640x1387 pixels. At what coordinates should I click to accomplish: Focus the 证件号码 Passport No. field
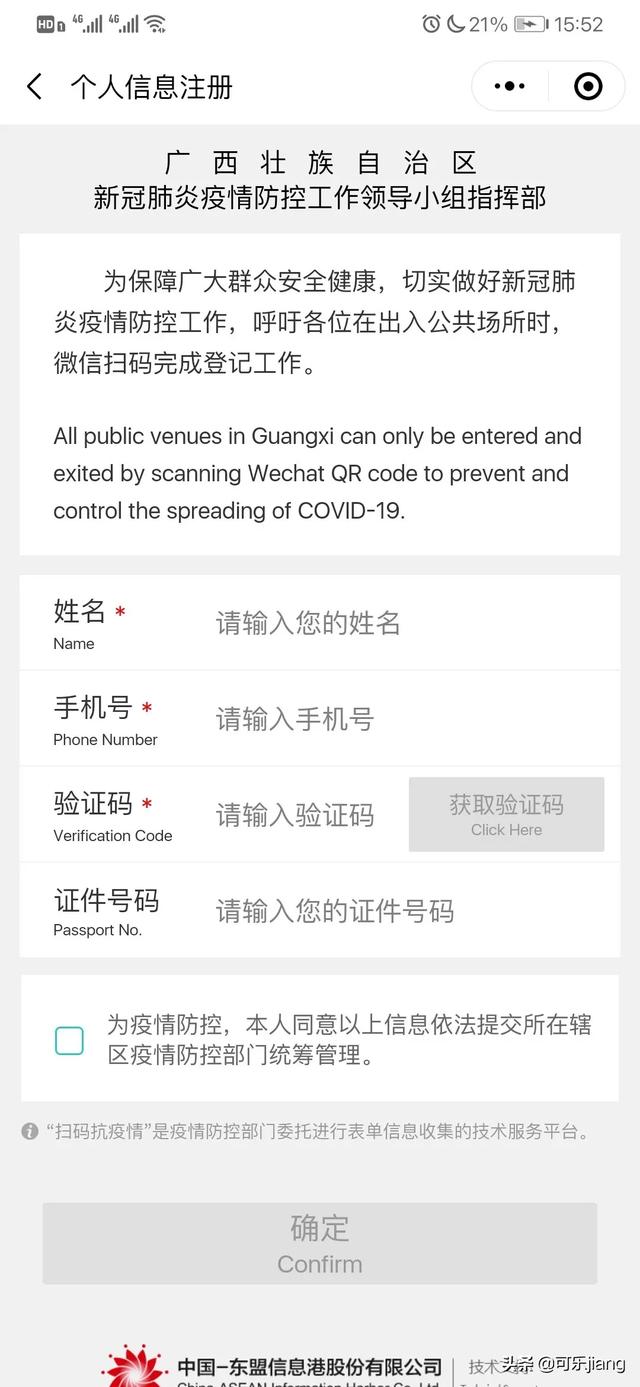tap(400, 911)
